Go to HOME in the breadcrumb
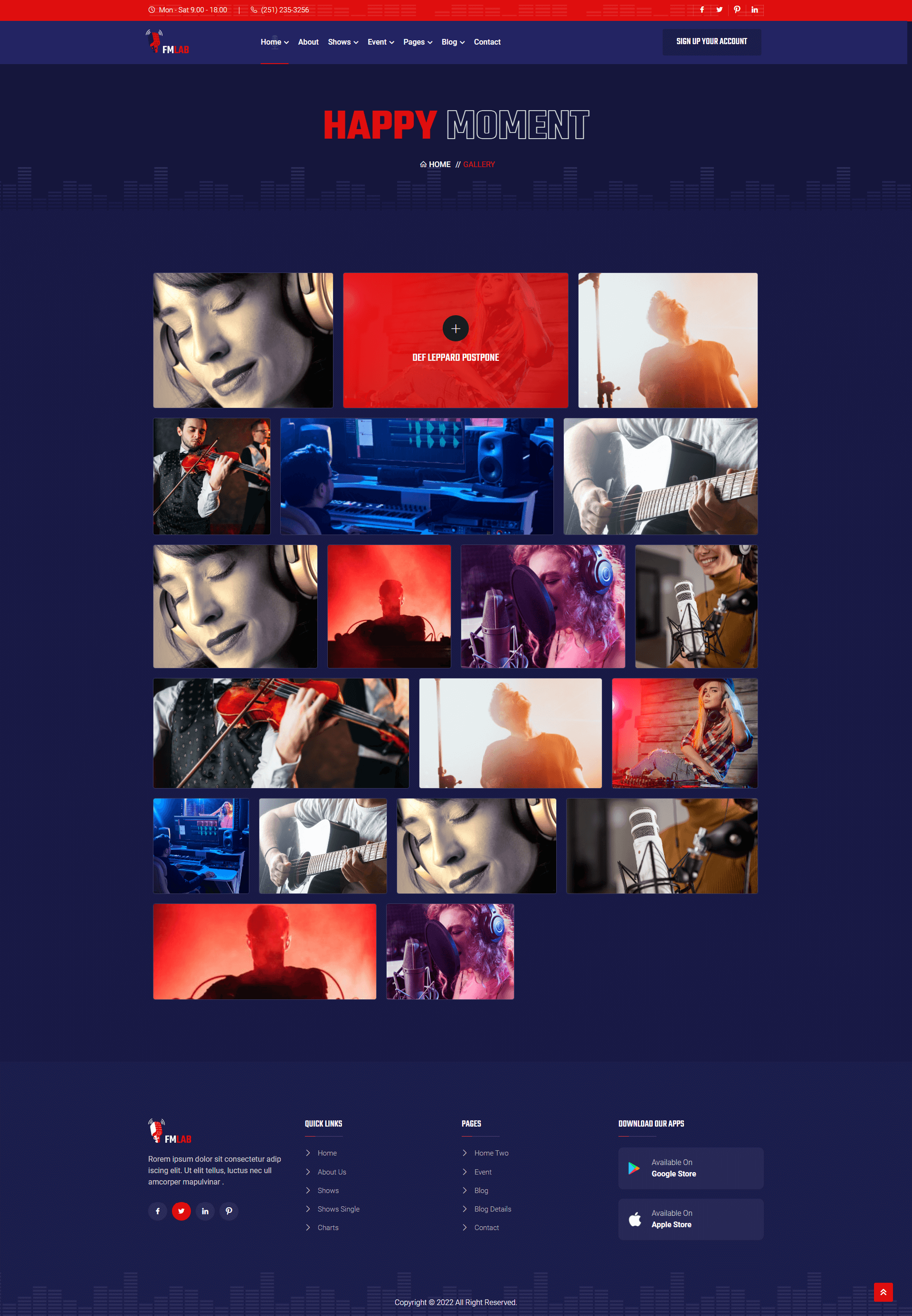 coord(439,164)
